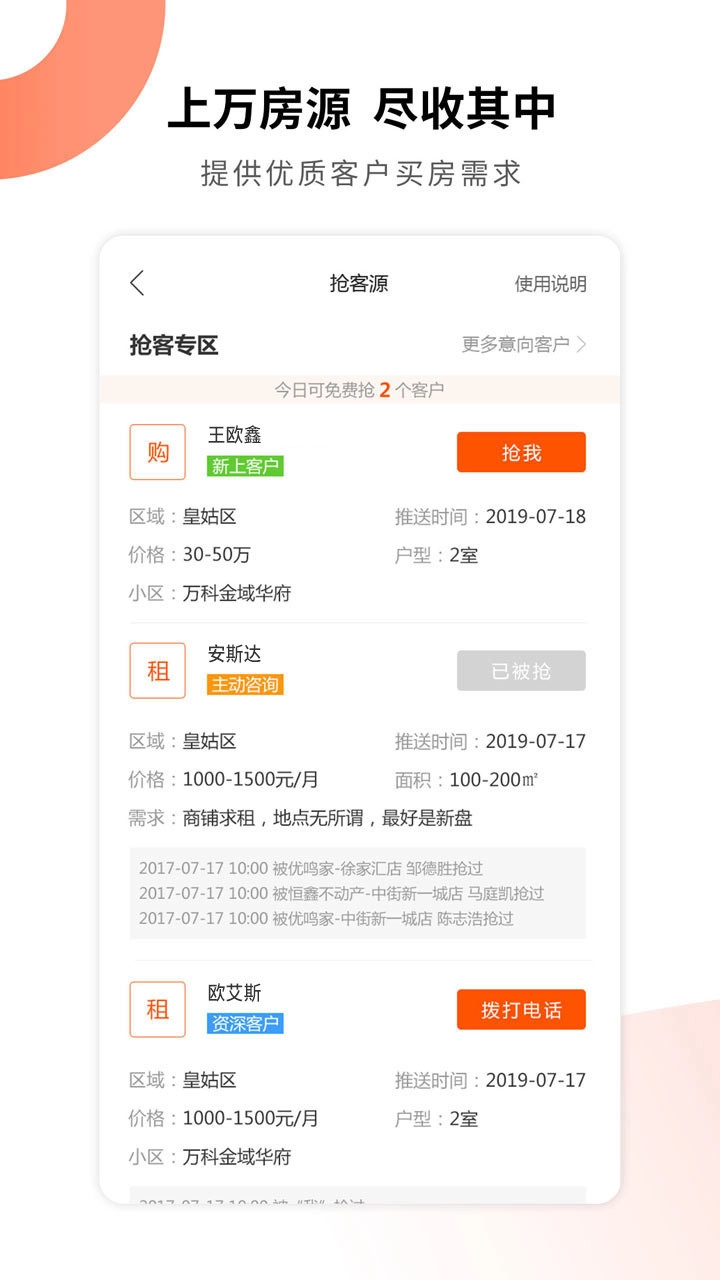Click the green 新上客户 tag
This screenshot has width=720, height=1280.
243,465
